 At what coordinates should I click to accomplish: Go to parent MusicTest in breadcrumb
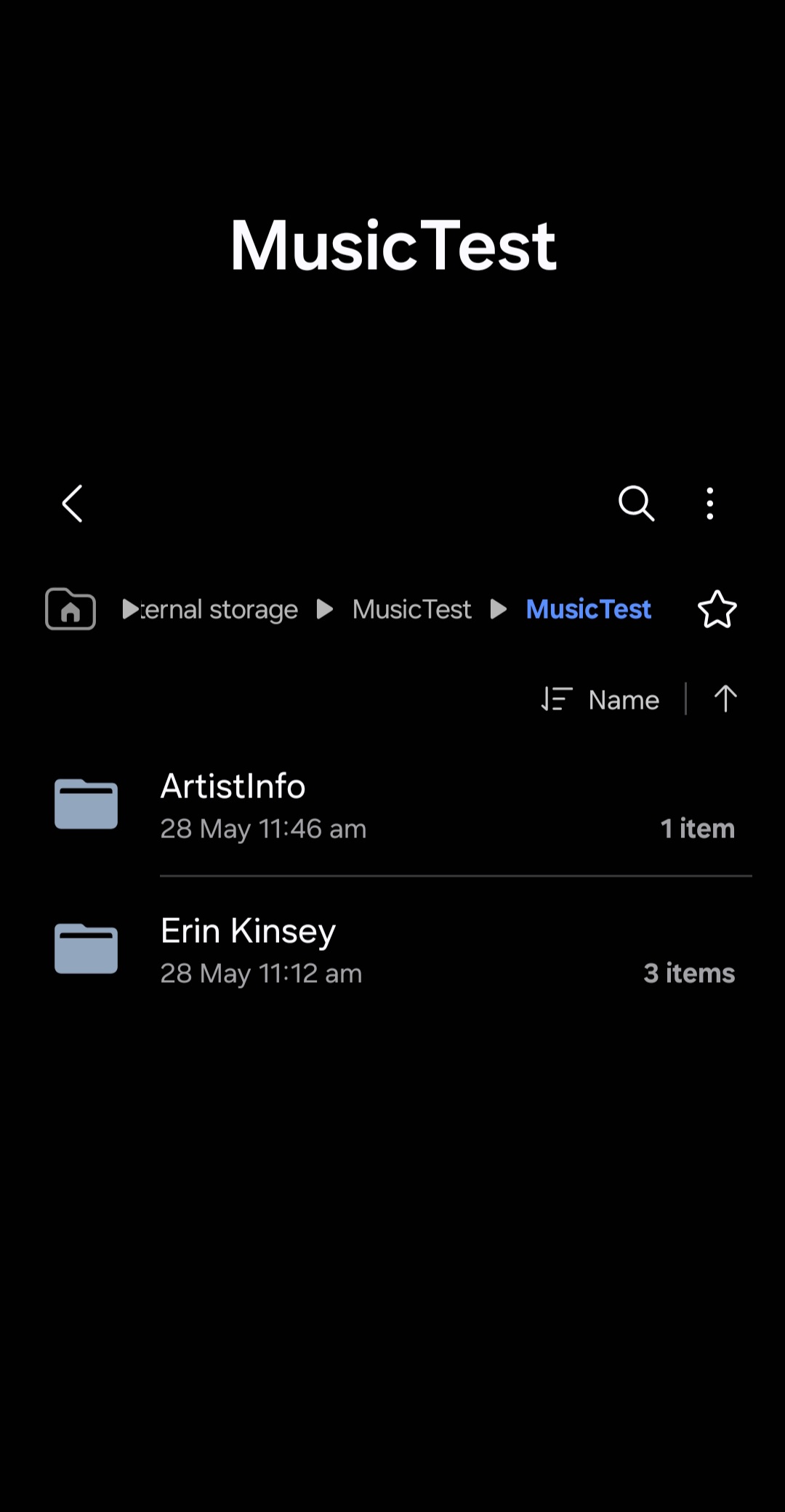pyautogui.click(x=412, y=609)
